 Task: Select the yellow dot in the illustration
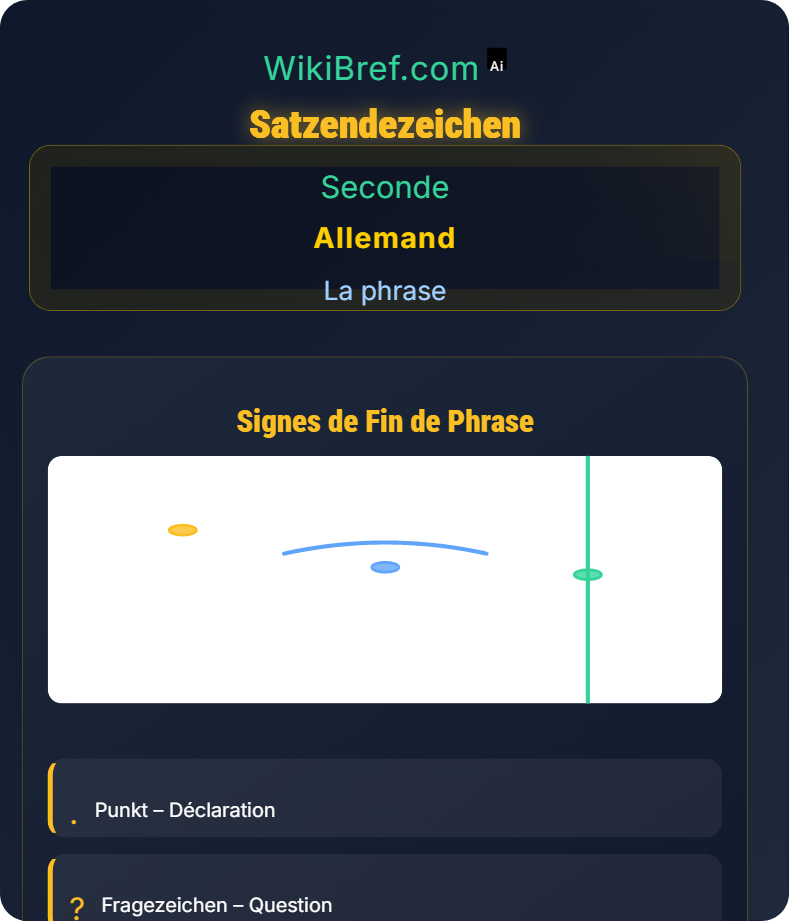click(182, 530)
